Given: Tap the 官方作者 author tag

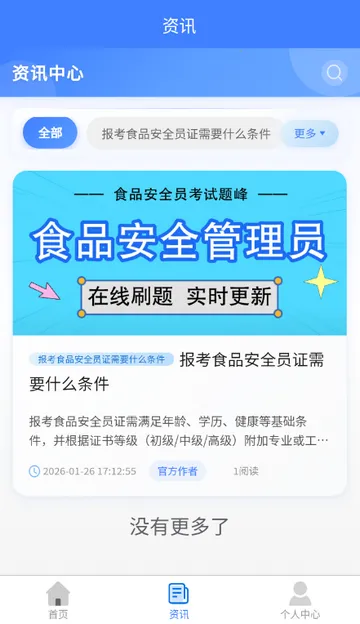Looking at the screenshot, I should point(177,471).
